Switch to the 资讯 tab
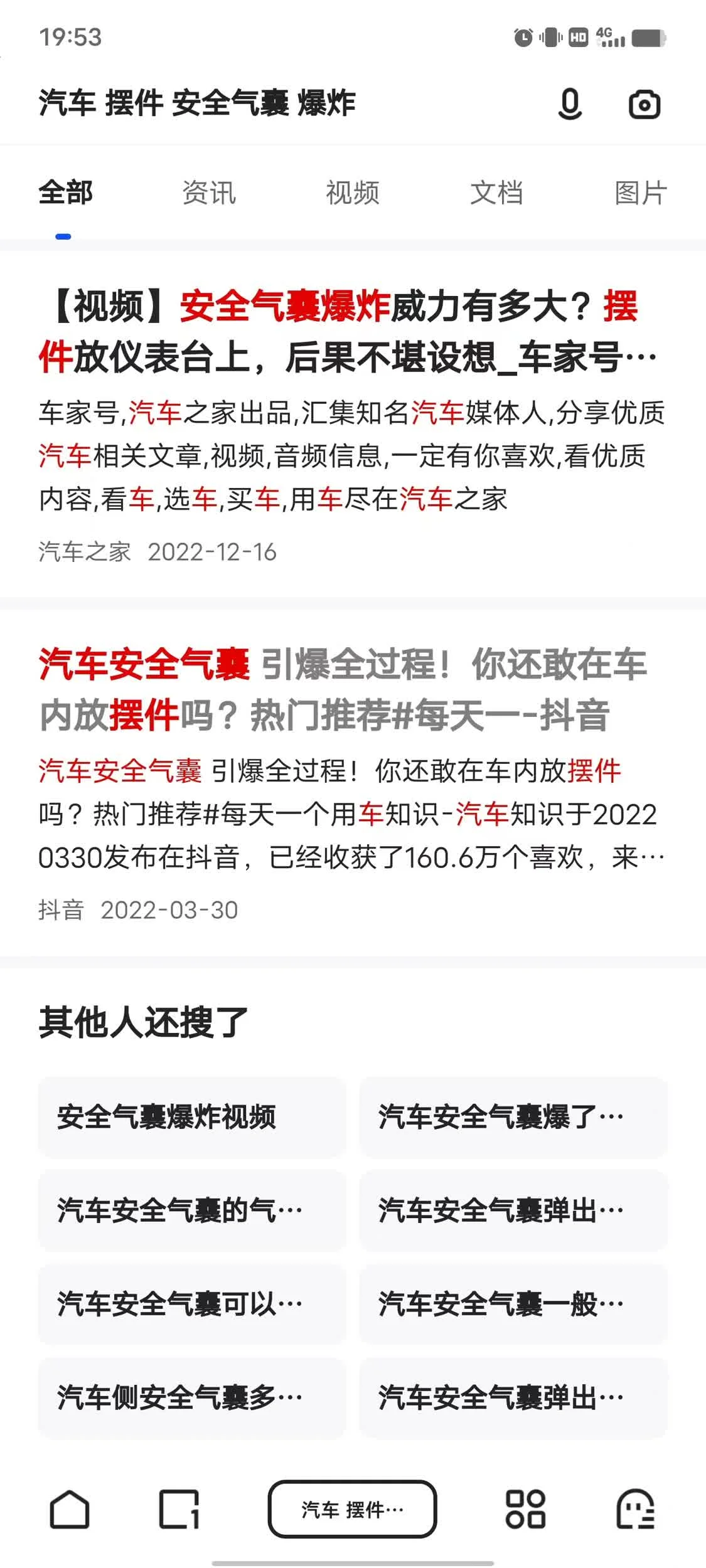 tap(209, 193)
